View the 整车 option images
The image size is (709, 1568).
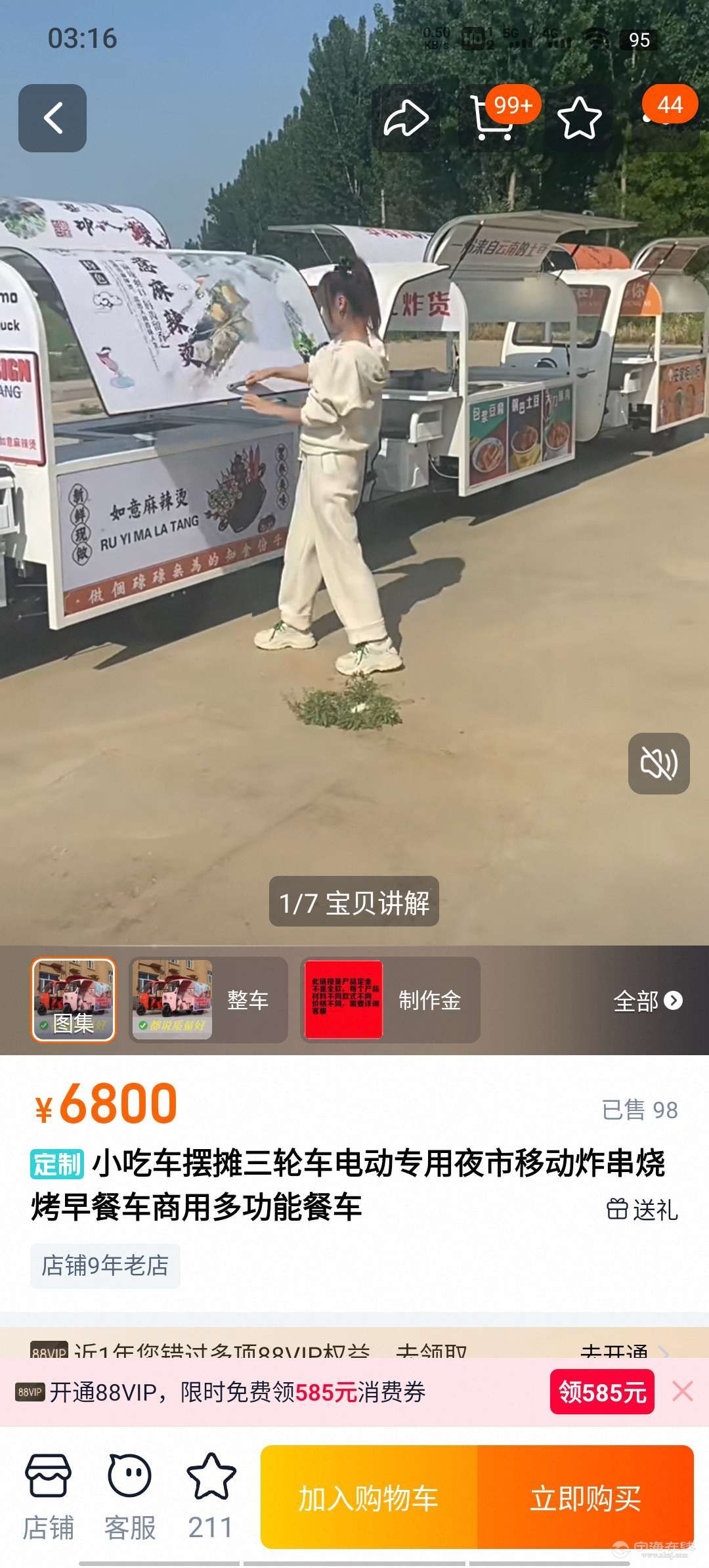click(208, 1000)
